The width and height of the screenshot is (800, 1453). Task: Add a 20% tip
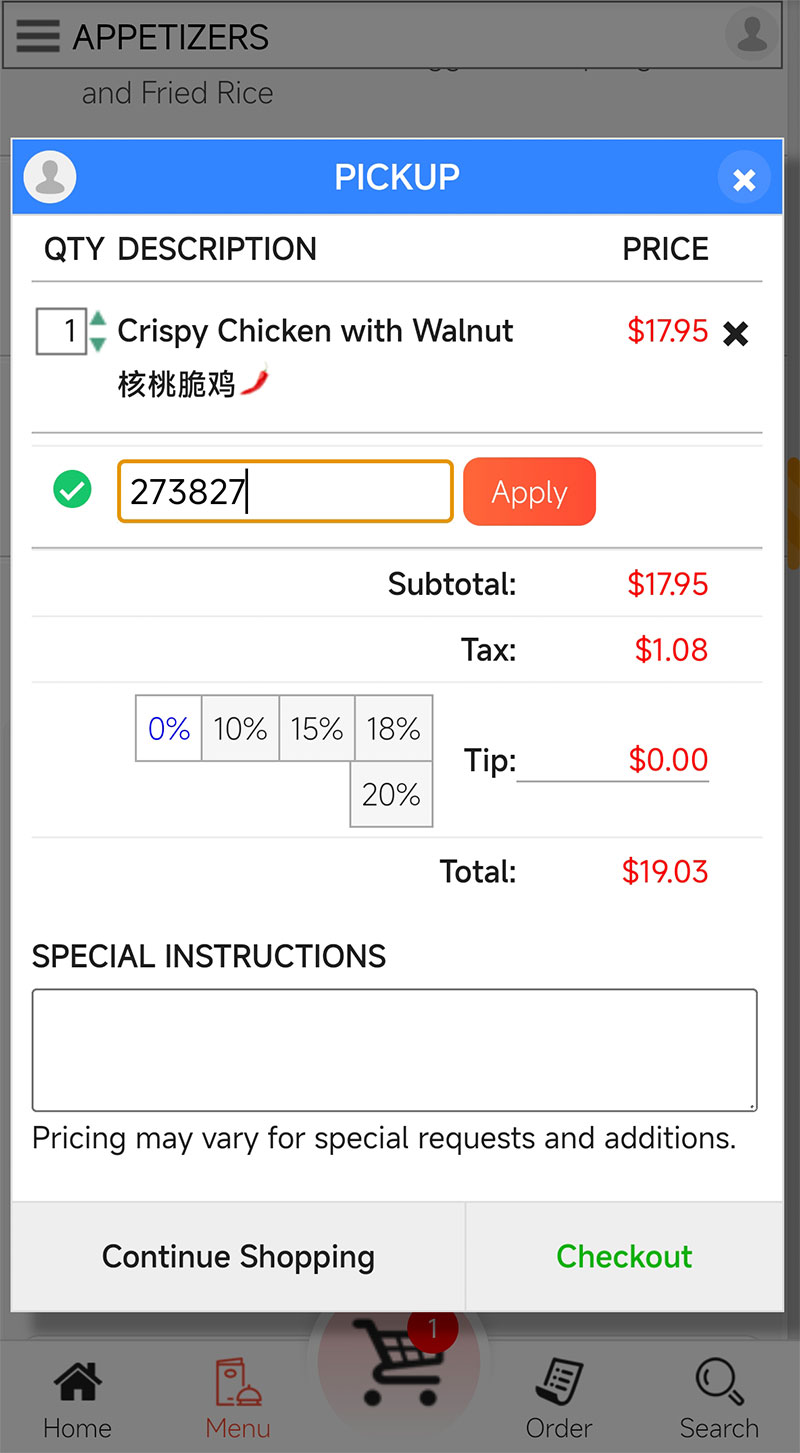[x=391, y=795]
